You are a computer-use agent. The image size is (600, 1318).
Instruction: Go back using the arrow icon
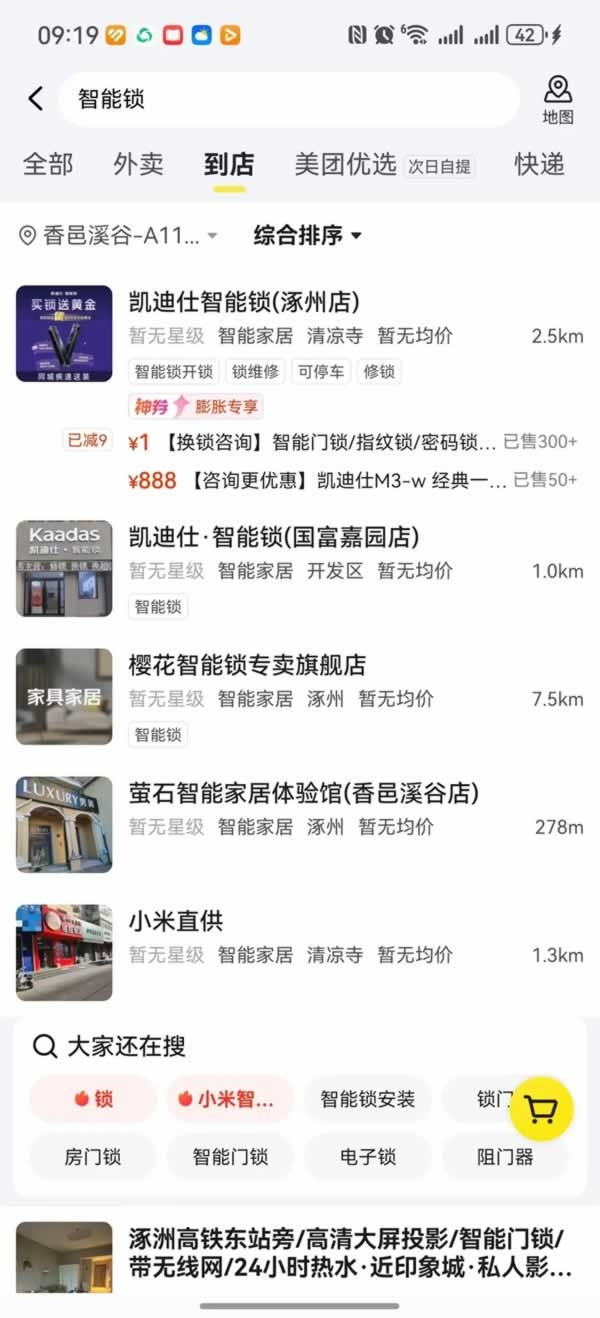coord(36,98)
